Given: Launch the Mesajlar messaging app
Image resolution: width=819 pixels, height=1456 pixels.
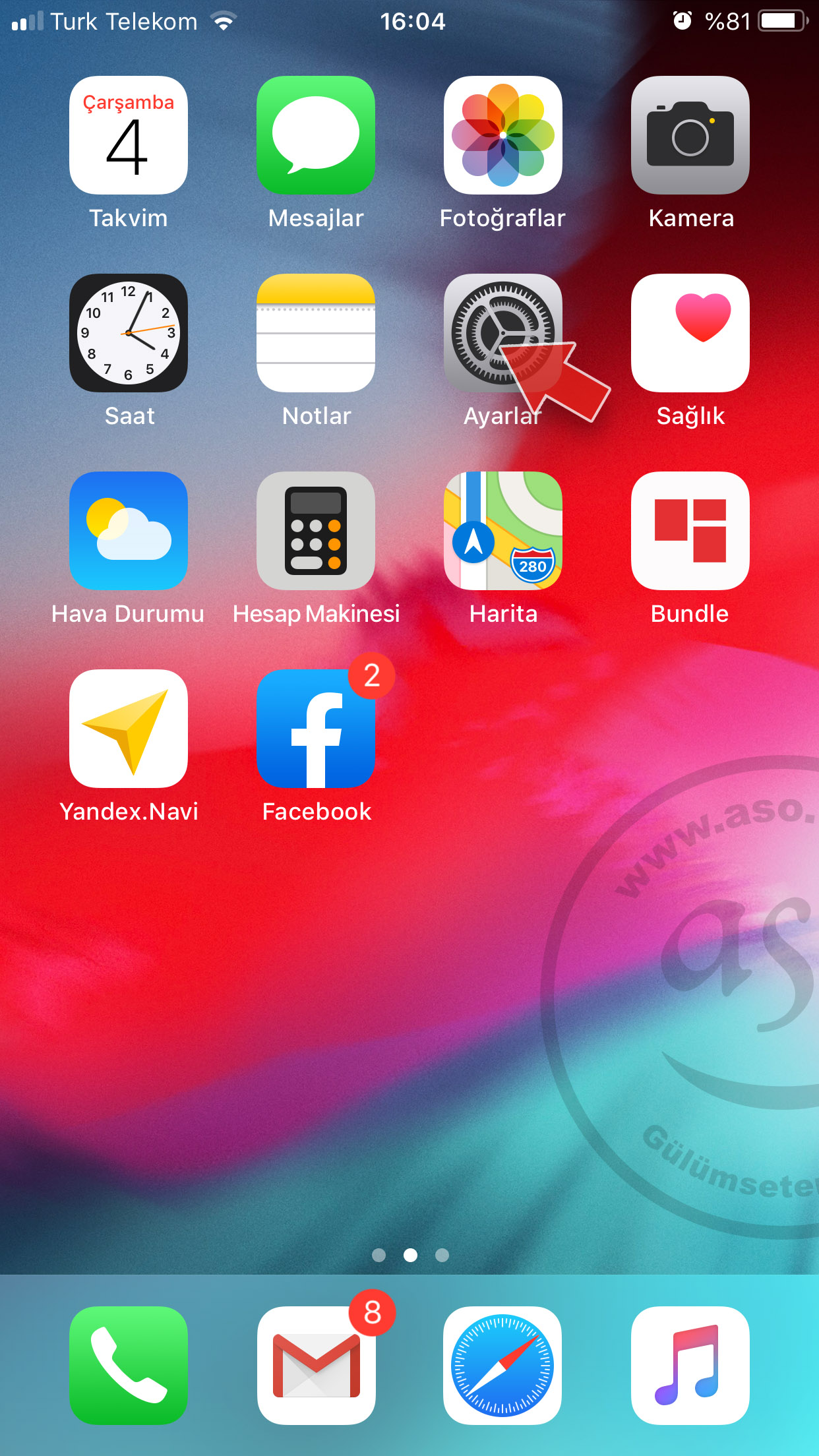Looking at the screenshot, I should [316, 135].
